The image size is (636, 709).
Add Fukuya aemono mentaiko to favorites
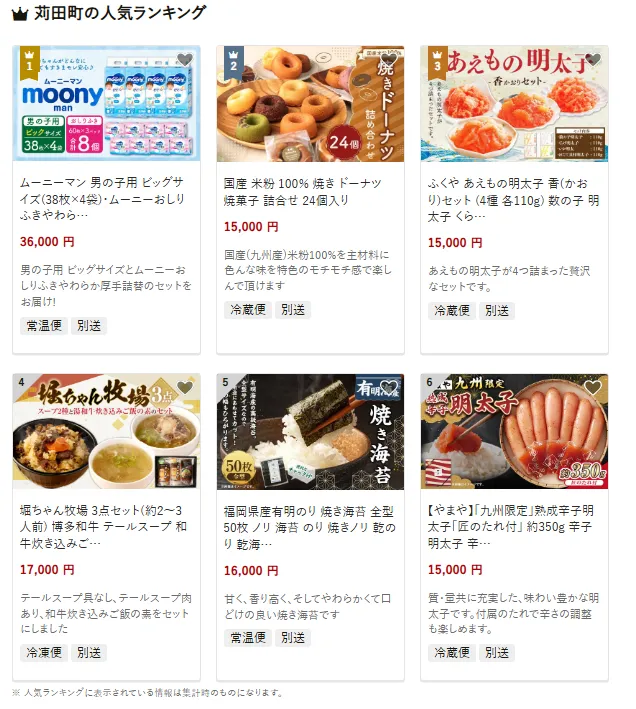[x=593, y=60]
